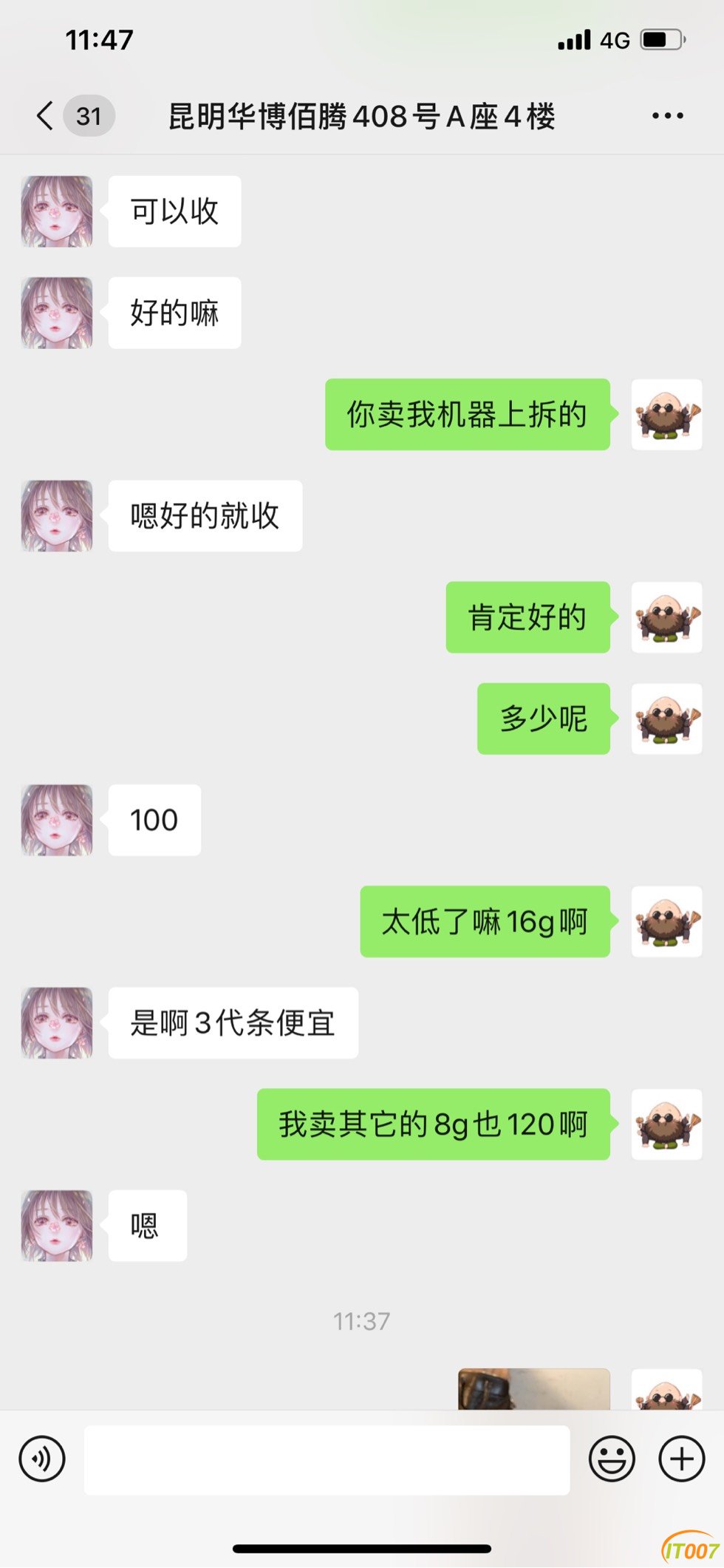
Task: Open the emoji picker
Action: pyautogui.click(x=612, y=1459)
